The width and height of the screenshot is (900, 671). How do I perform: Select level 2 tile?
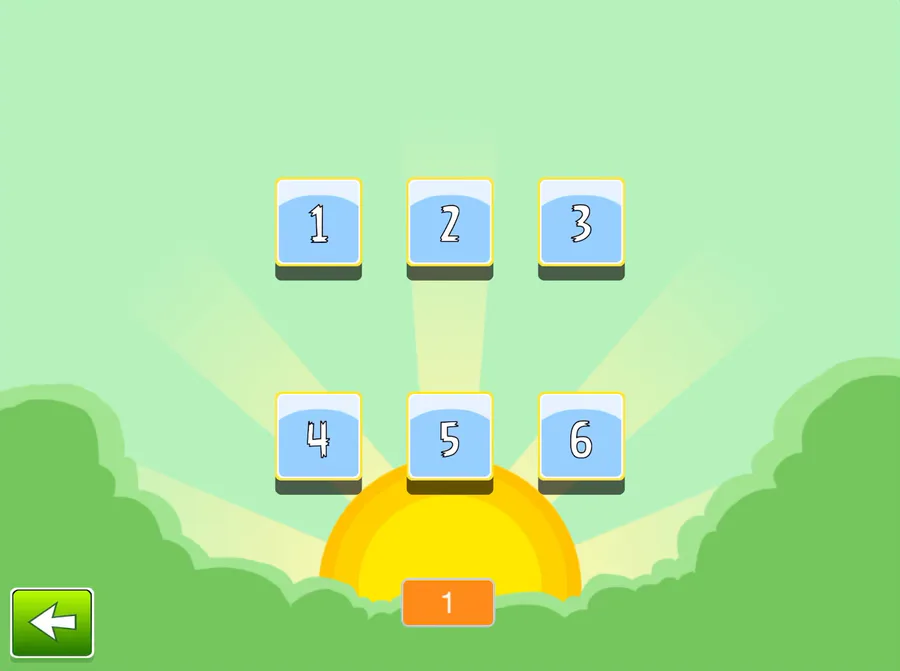point(450,223)
